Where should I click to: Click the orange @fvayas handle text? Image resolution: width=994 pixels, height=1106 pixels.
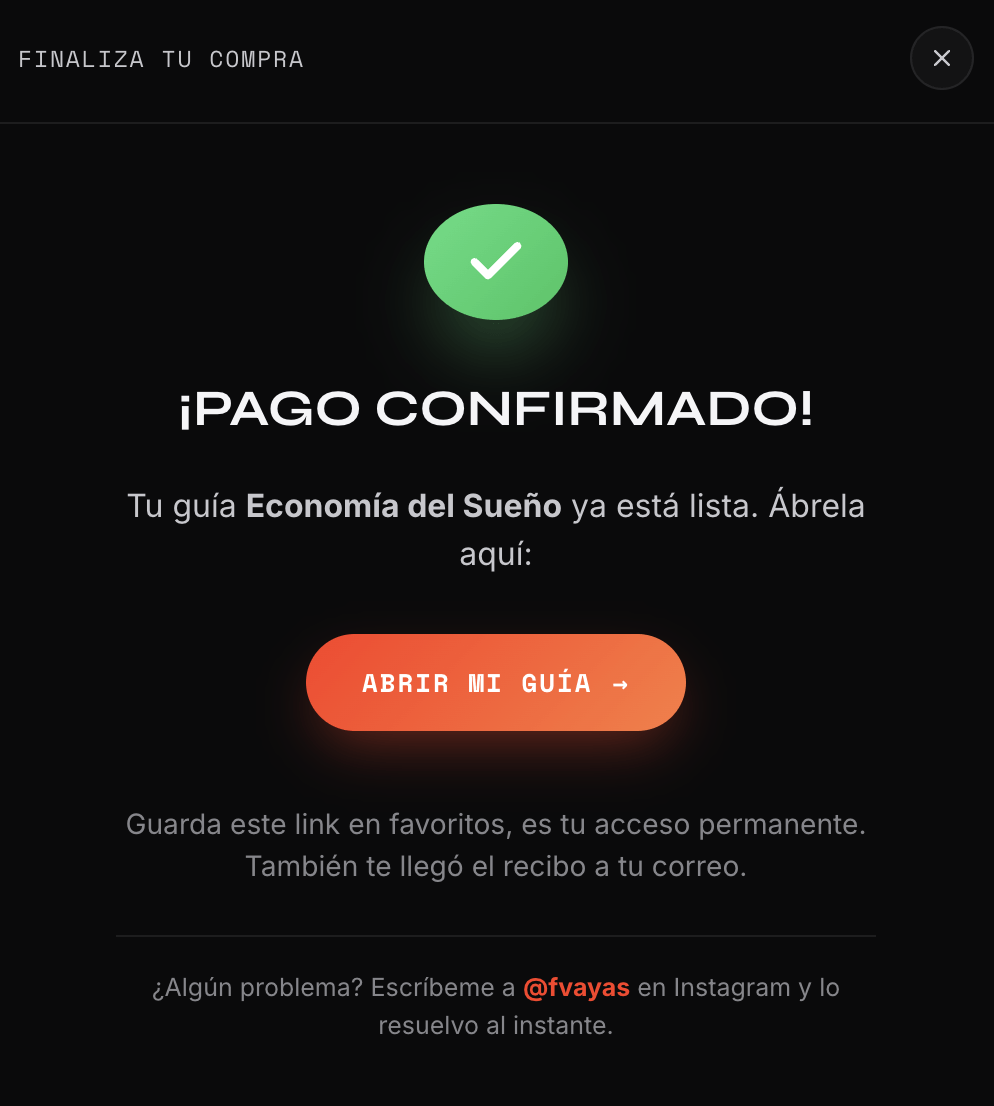click(x=576, y=987)
